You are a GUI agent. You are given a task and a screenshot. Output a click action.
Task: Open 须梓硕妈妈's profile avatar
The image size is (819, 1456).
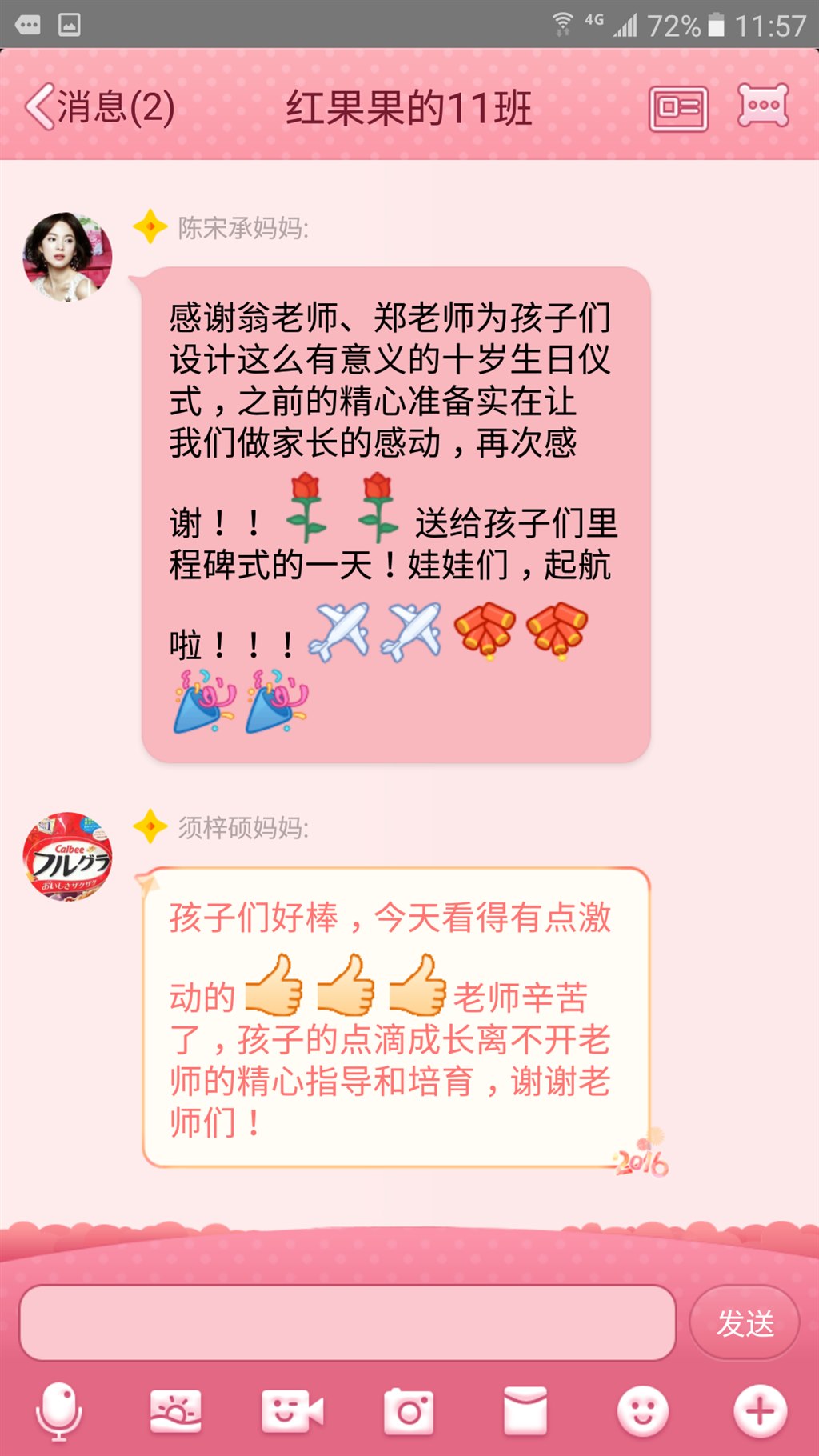tap(67, 857)
